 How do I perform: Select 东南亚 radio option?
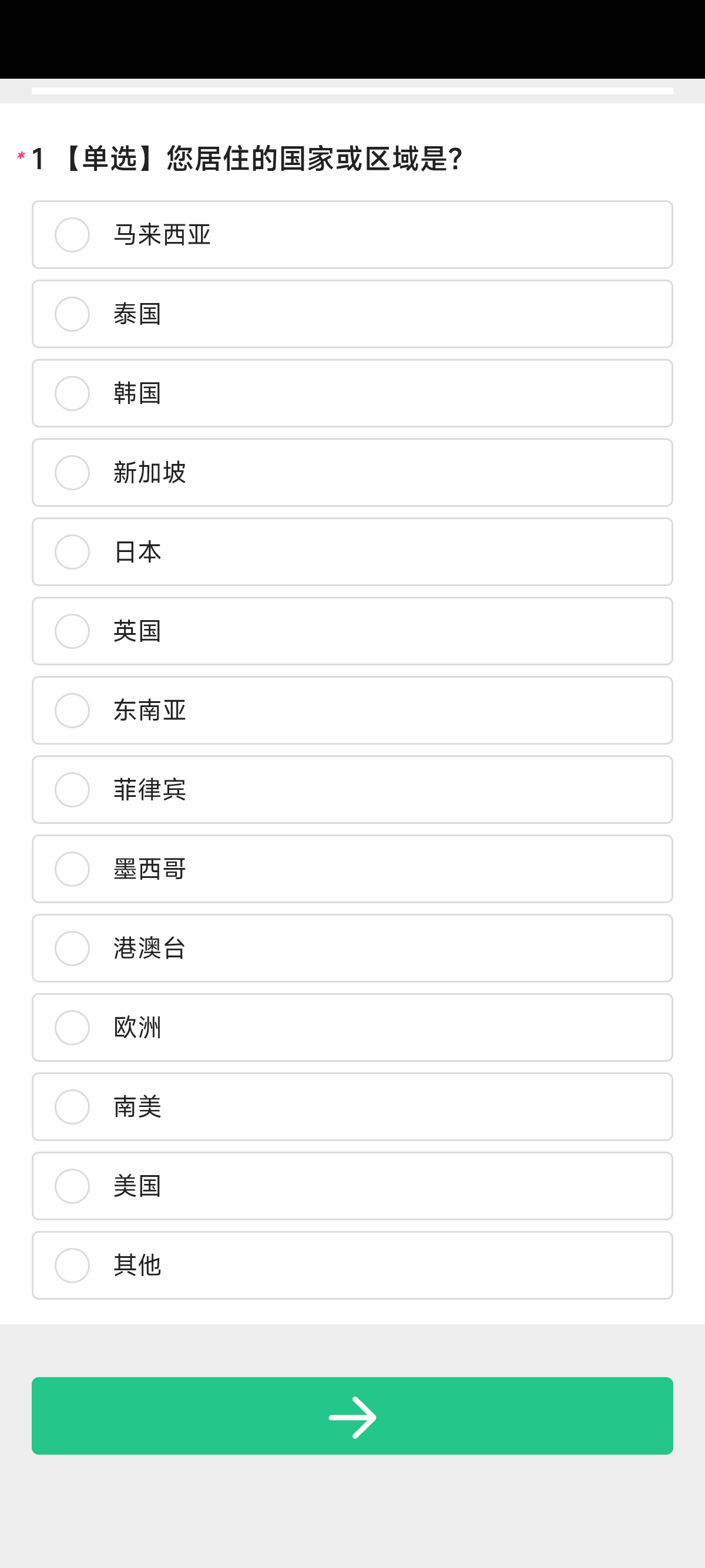click(71, 711)
